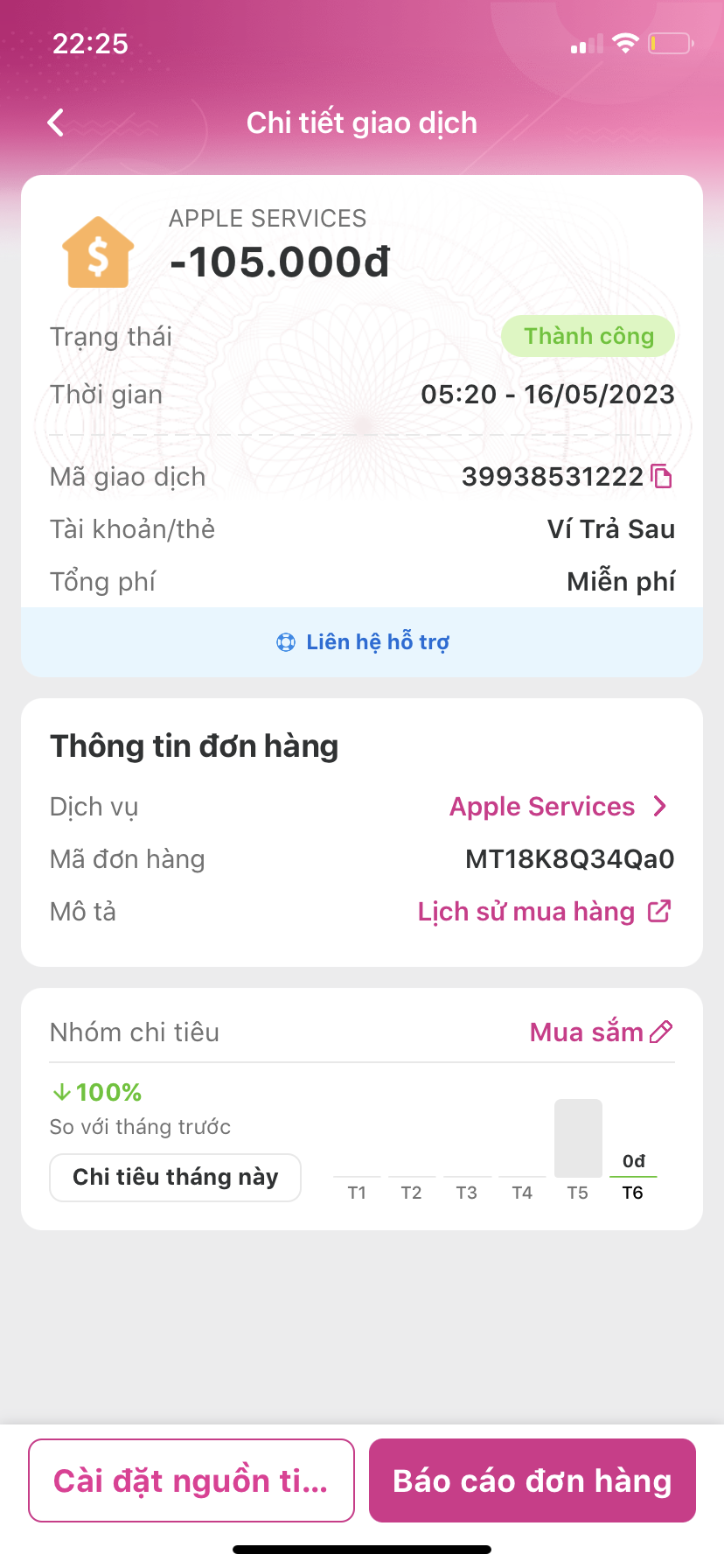This screenshot has height=1568, width=724.
Task: Tap Báo cáo đơn hàng button
Action: tap(532, 1480)
